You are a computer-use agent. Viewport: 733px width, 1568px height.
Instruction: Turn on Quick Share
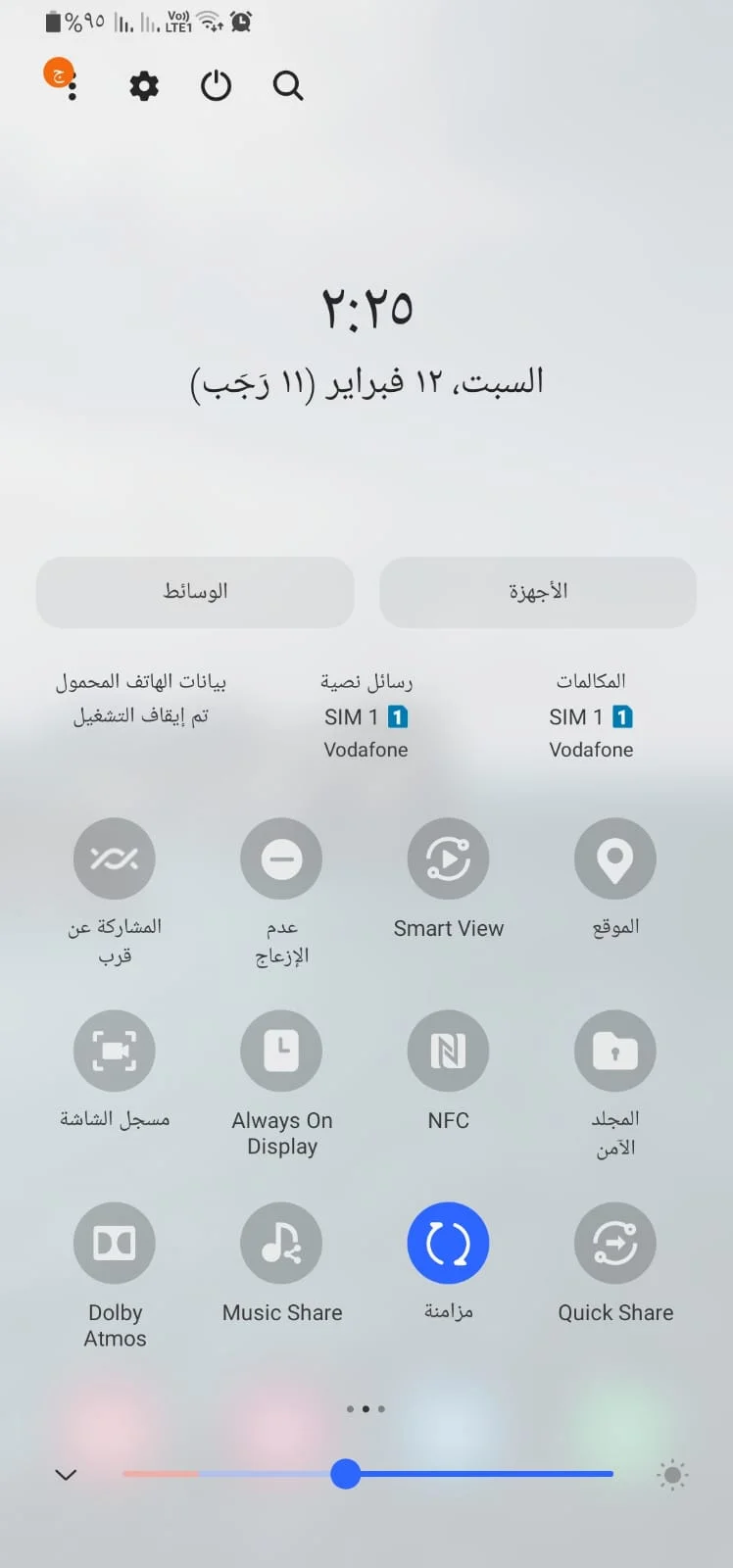pyautogui.click(x=614, y=1243)
